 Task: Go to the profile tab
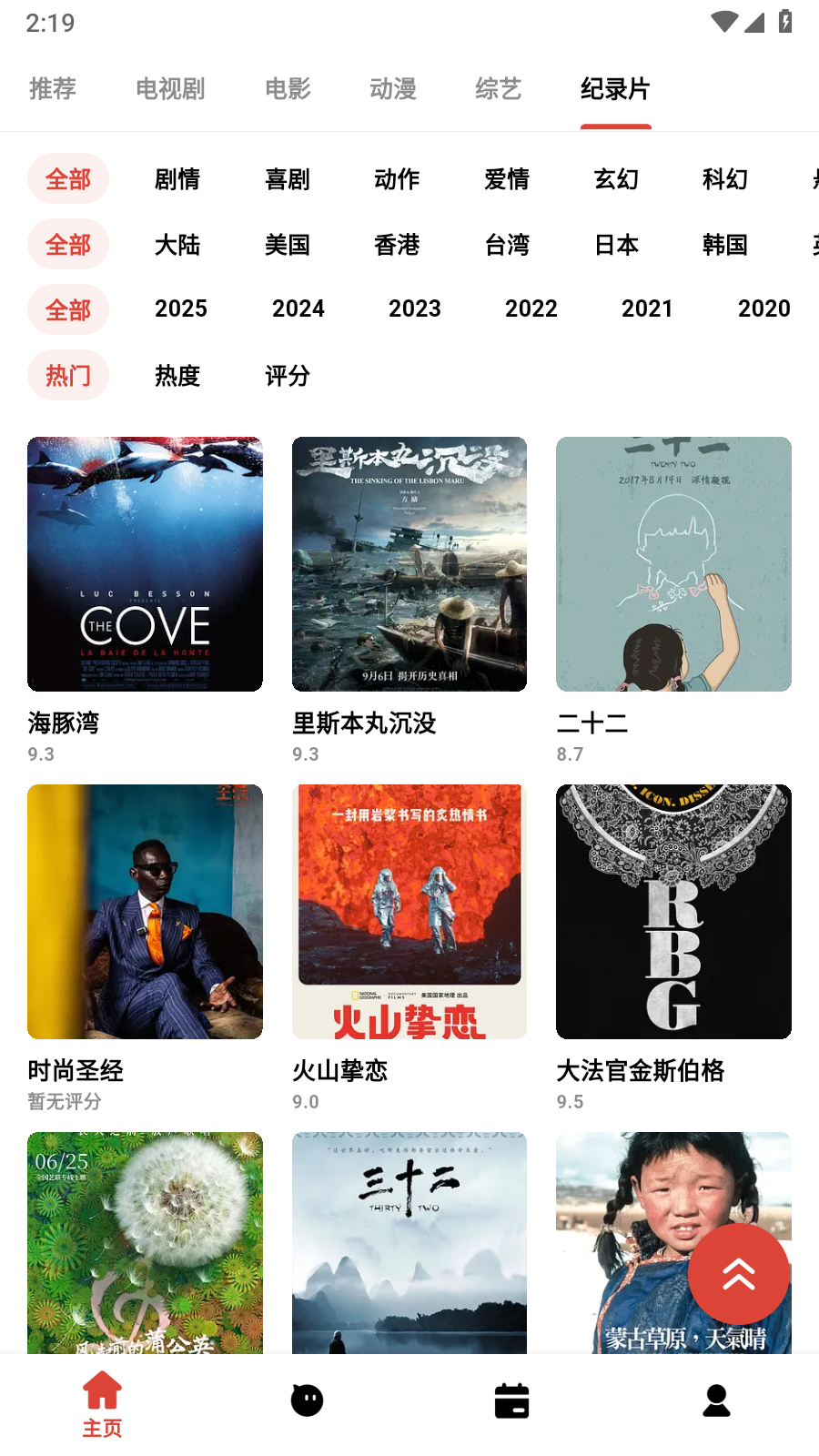tap(716, 1401)
